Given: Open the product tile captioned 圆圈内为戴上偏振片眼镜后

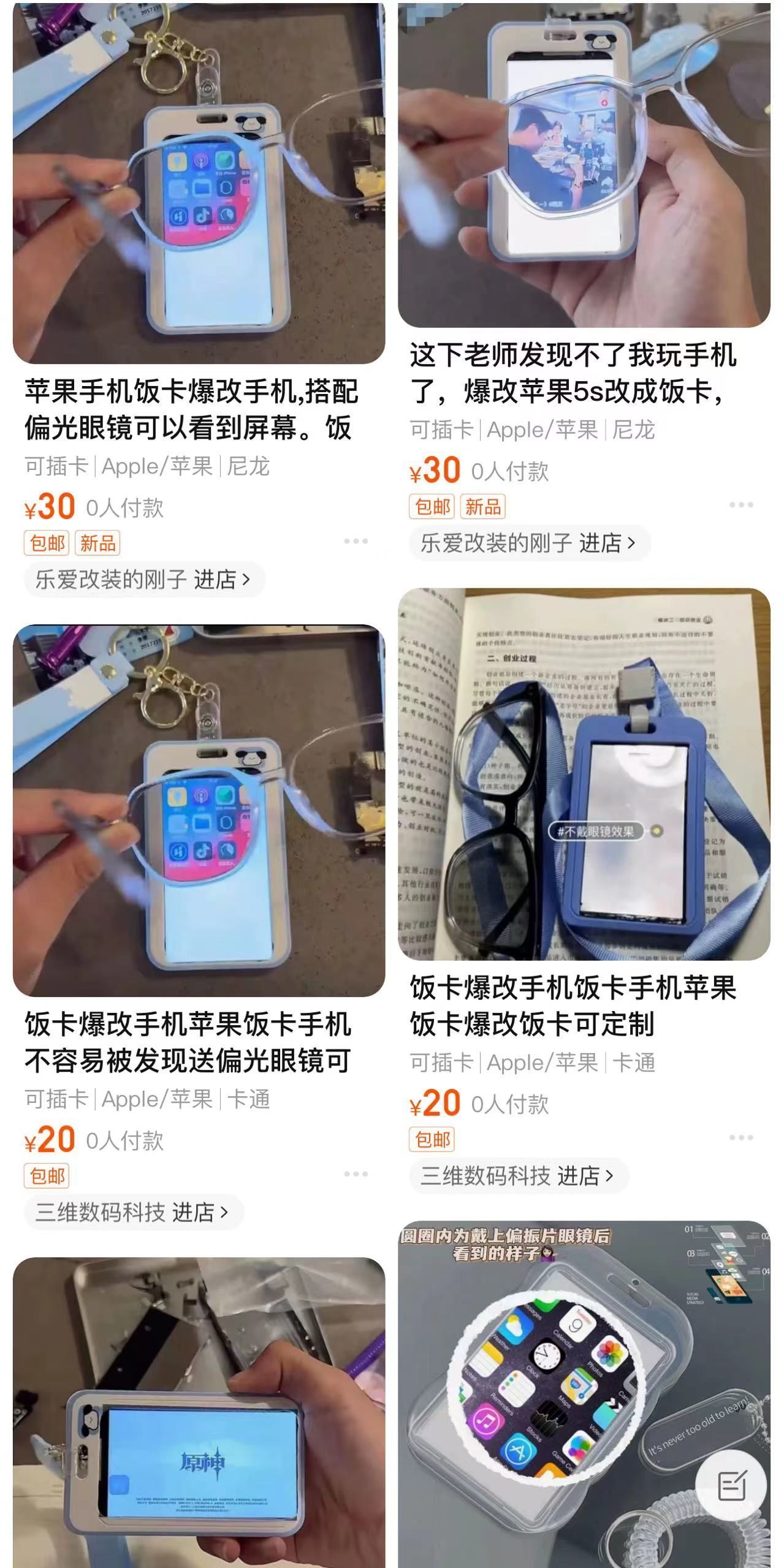Looking at the screenshot, I should click(584, 1394).
